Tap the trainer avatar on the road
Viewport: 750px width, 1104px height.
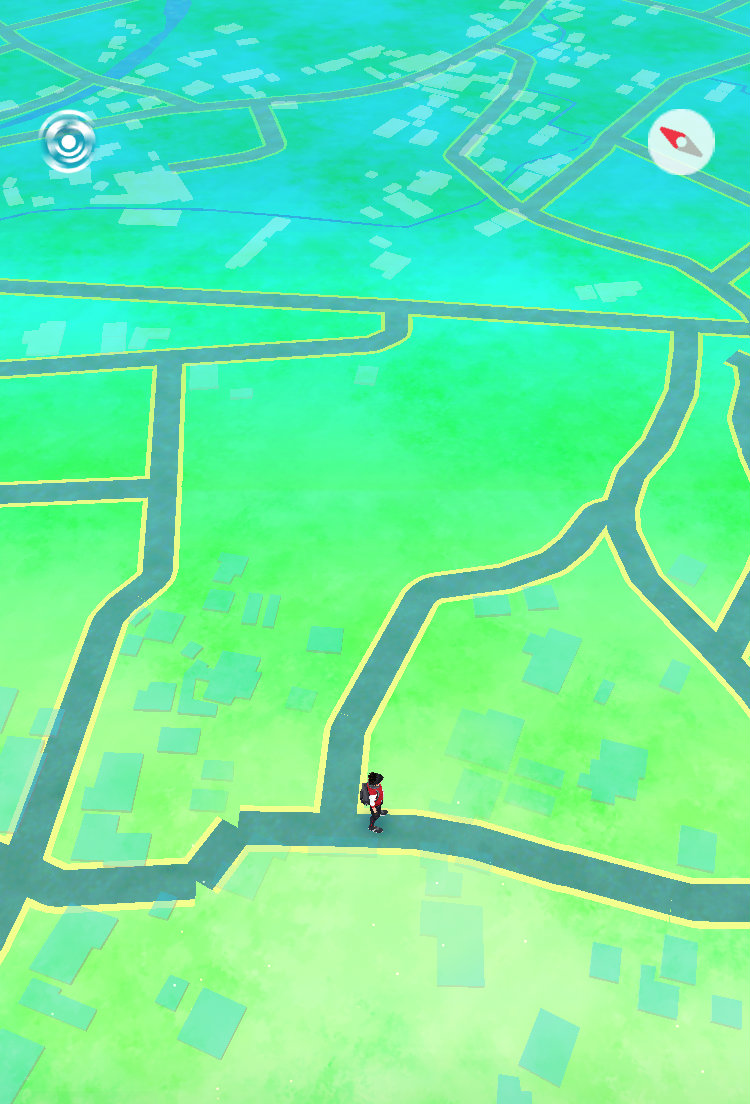(373, 803)
